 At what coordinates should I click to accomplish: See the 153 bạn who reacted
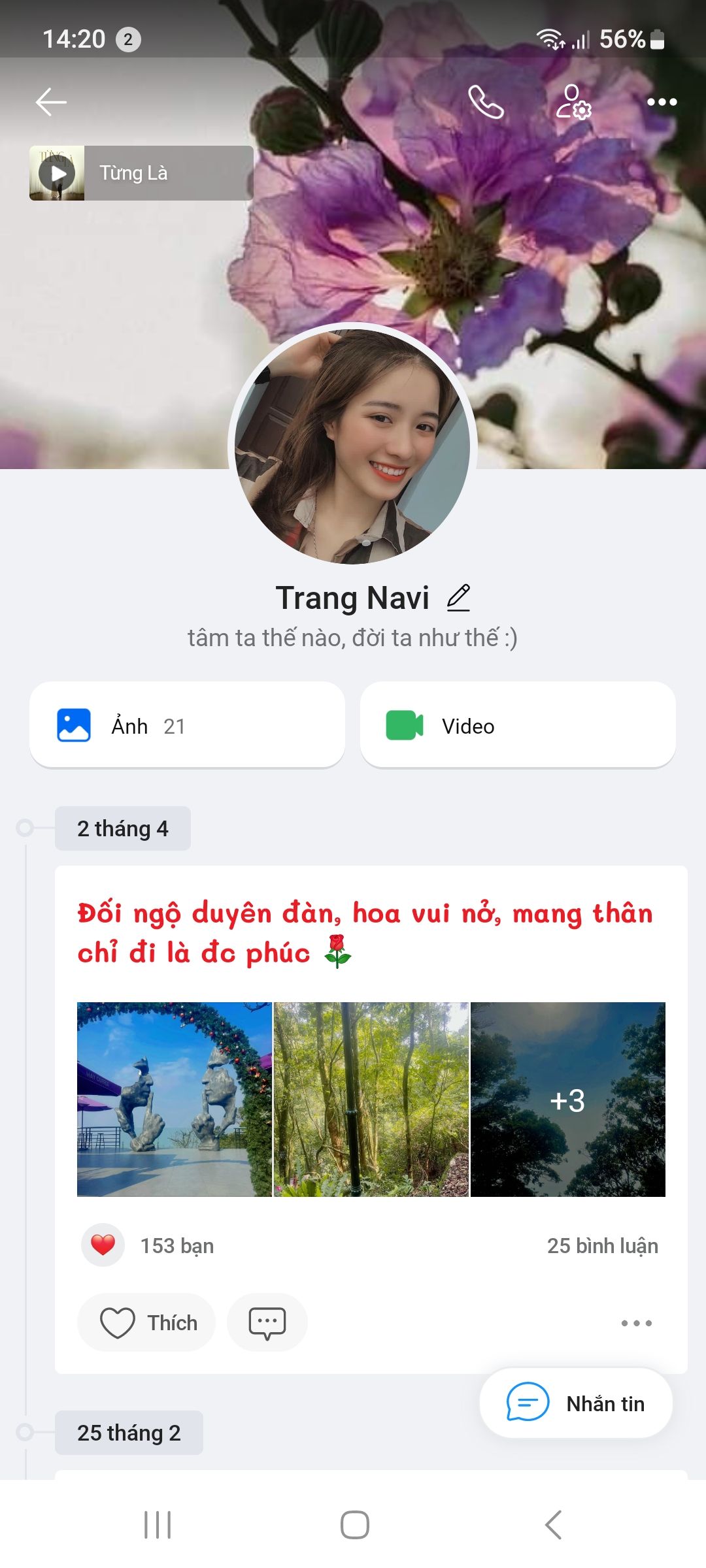coord(176,1246)
